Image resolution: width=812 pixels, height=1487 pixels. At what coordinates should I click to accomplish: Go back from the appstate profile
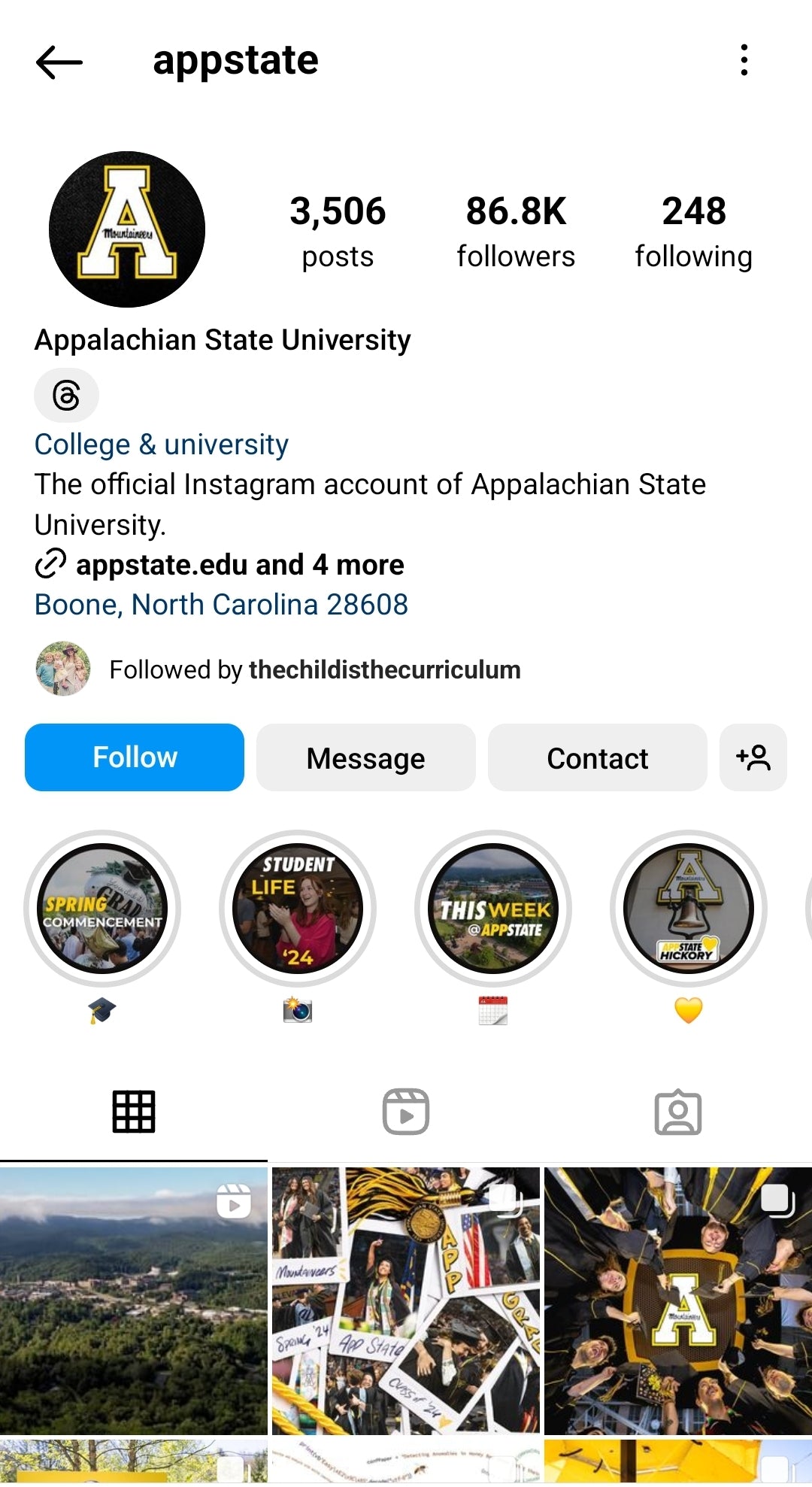click(59, 62)
